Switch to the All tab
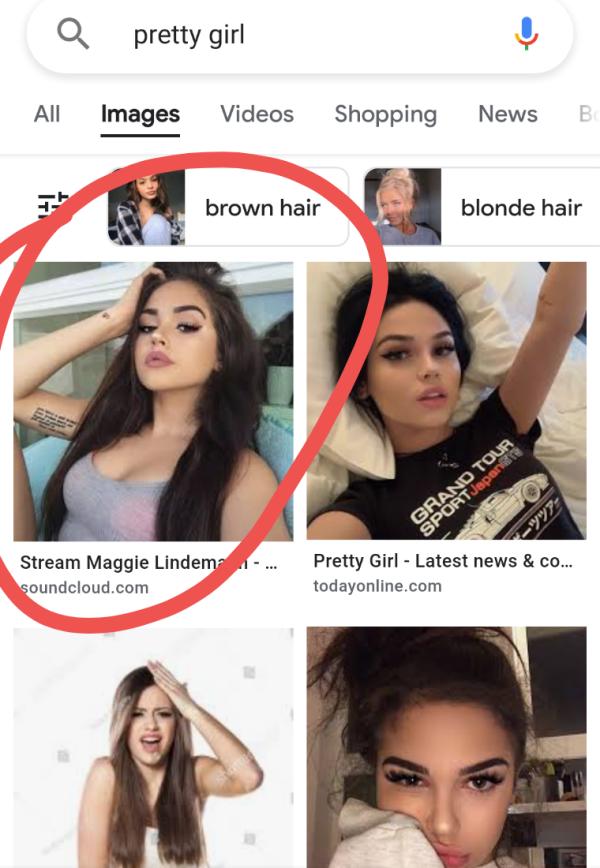The height and width of the screenshot is (868, 600). pos(47,114)
